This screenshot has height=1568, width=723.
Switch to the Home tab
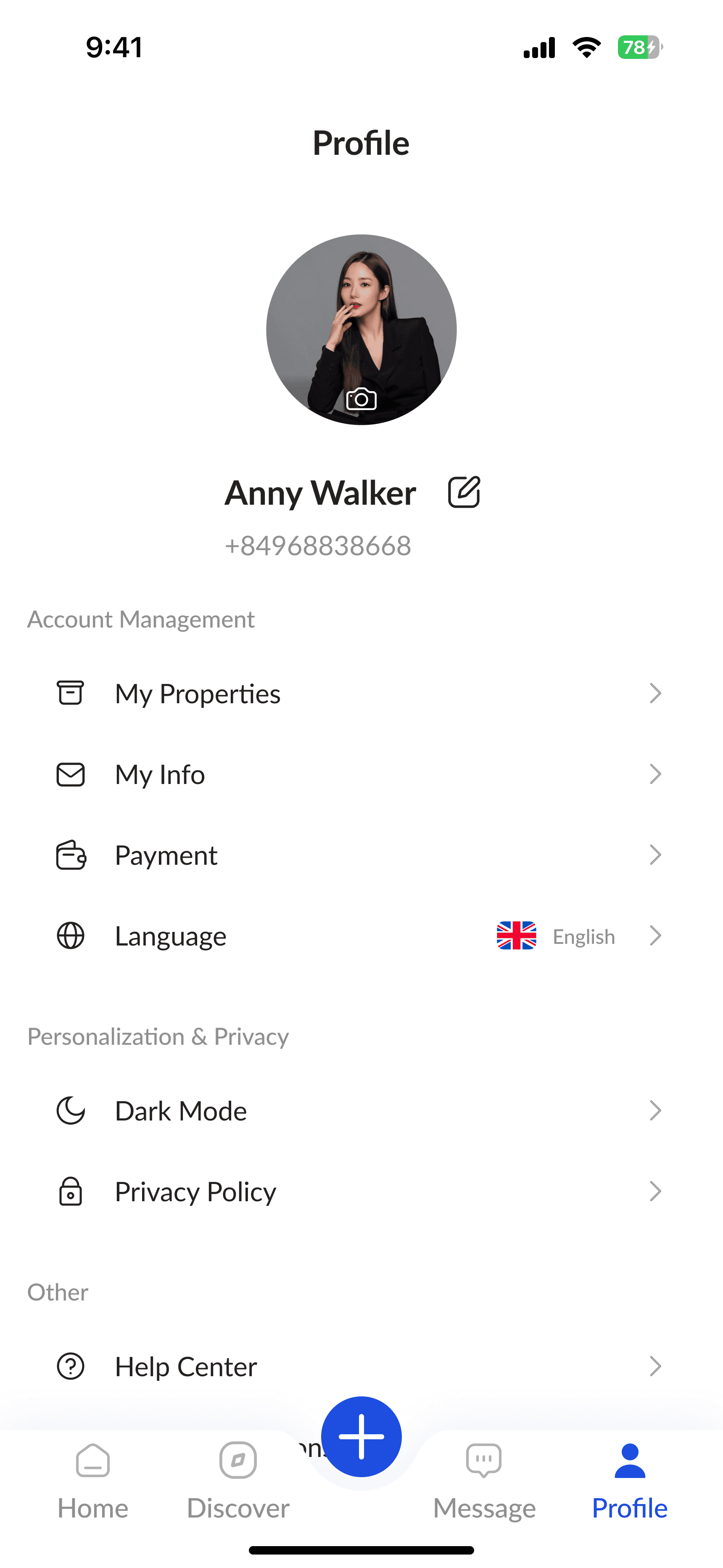pyautogui.click(x=93, y=1481)
